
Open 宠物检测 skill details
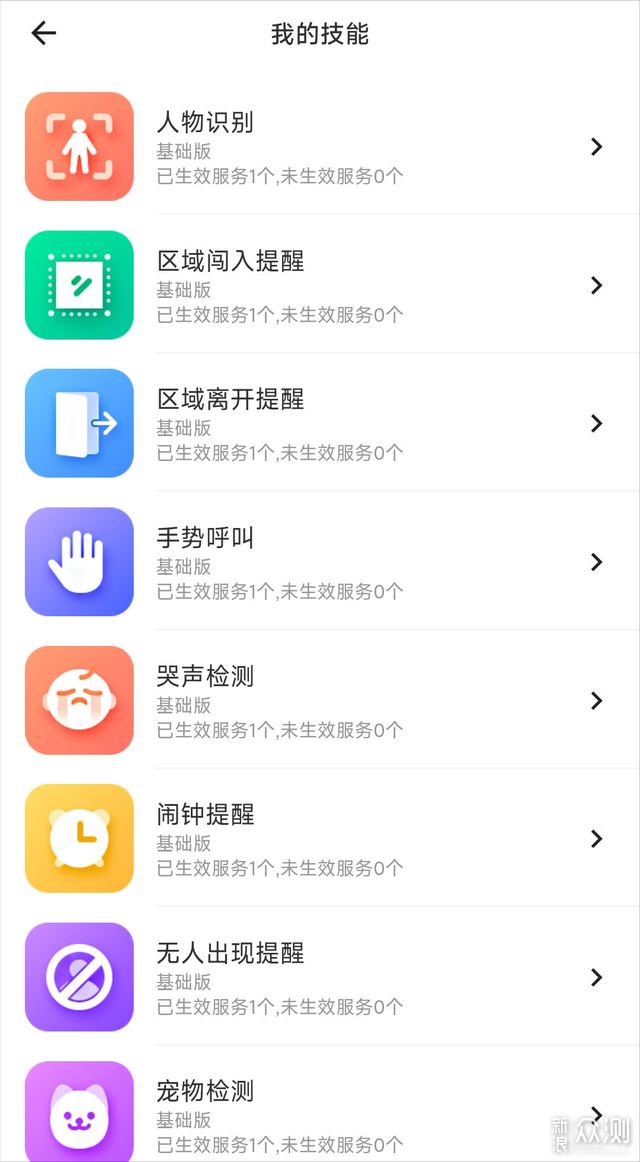click(320, 1104)
